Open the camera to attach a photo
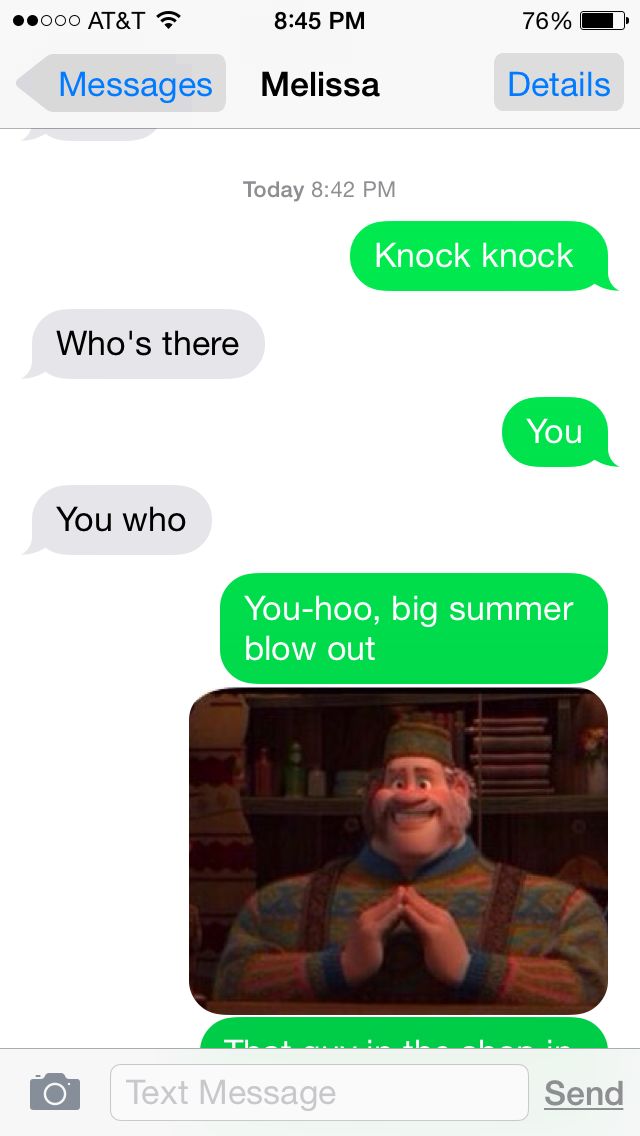Viewport: 640px width, 1136px height. 55,1092
